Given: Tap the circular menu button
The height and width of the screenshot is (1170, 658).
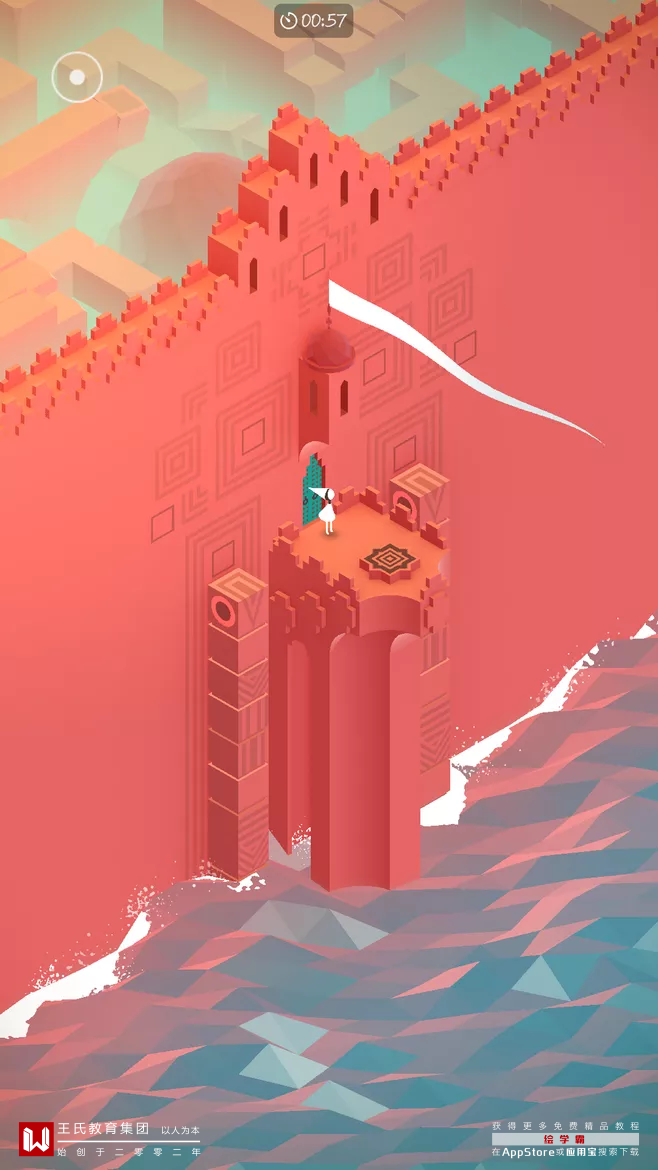Looking at the screenshot, I should click(77, 77).
